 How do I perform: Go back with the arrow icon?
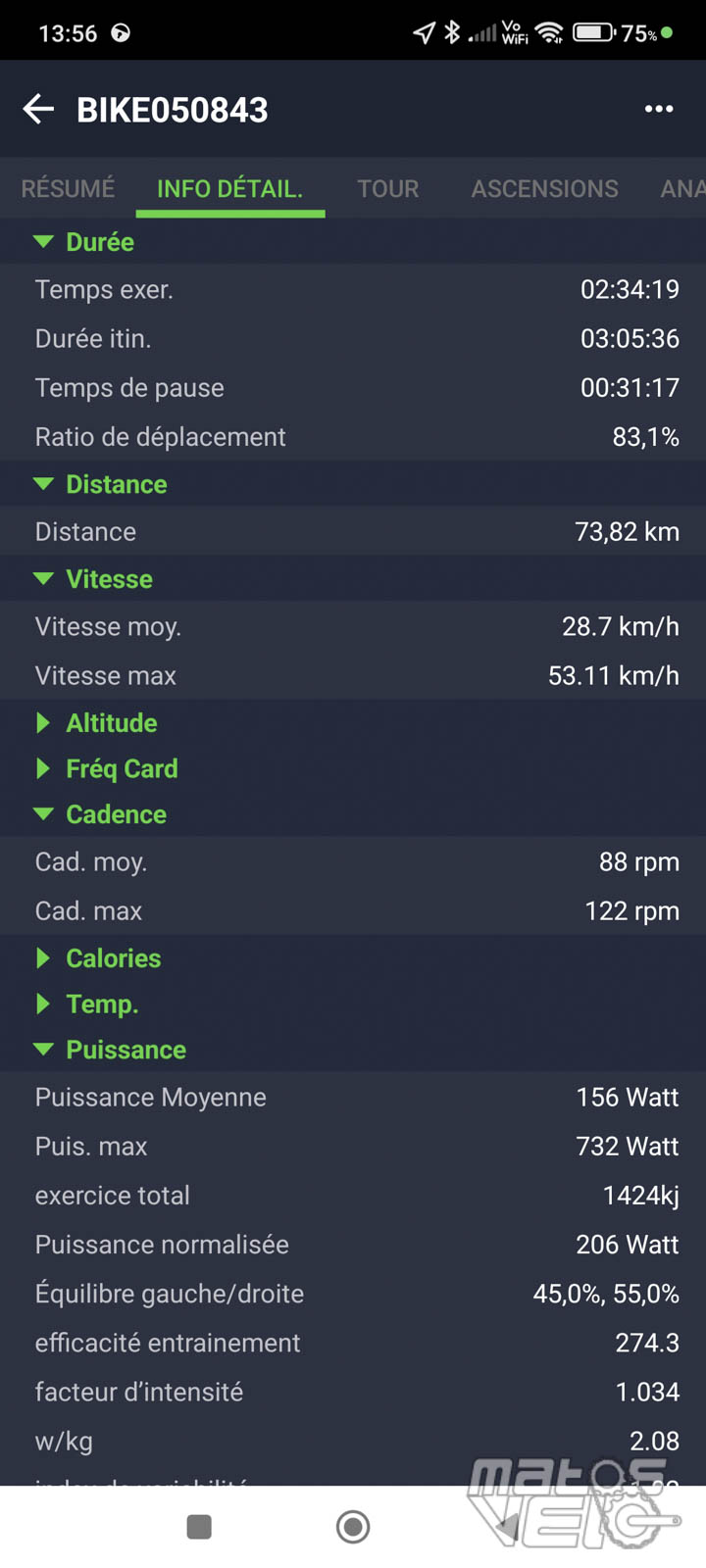tap(38, 109)
